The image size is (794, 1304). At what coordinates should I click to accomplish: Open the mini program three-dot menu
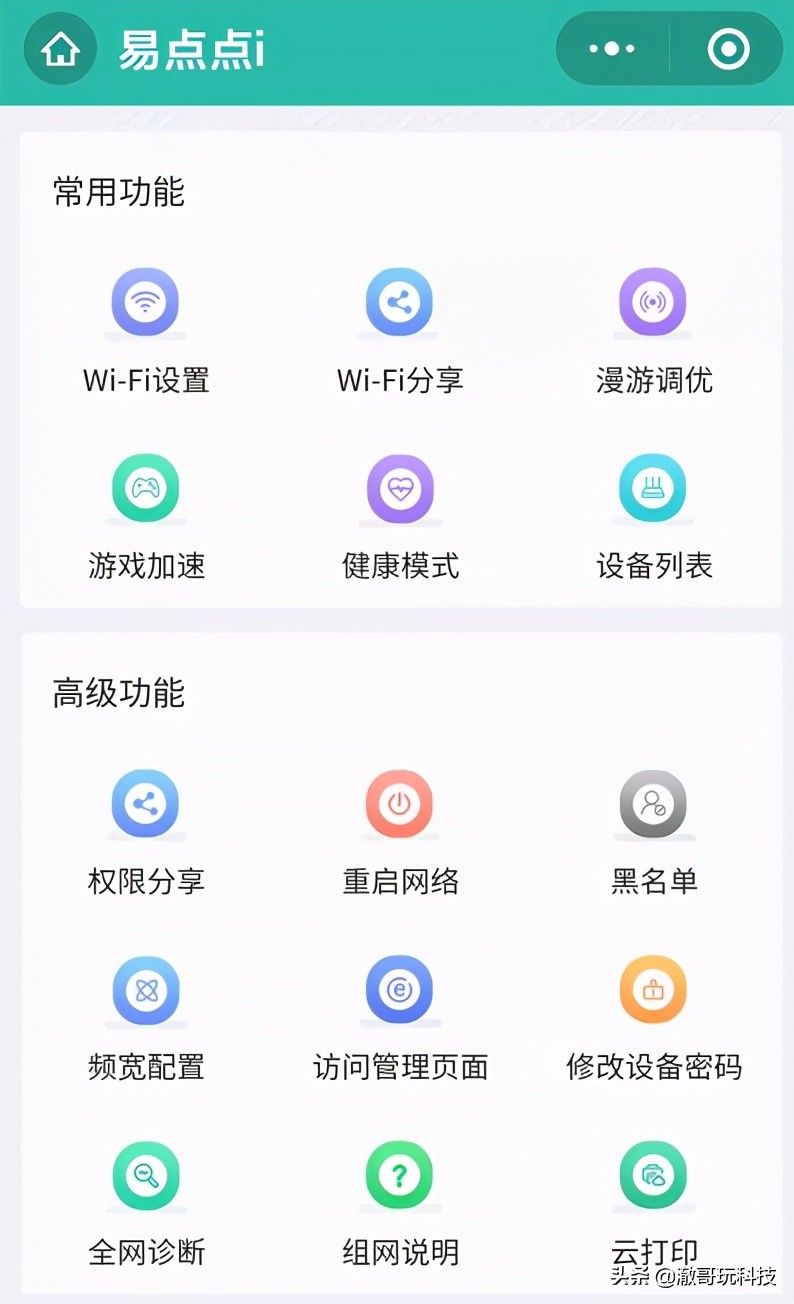[612, 49]
